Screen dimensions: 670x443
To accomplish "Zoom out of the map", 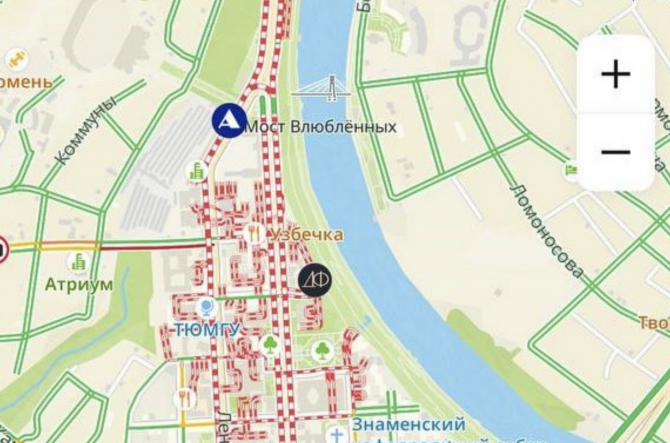I will (615, 152).
